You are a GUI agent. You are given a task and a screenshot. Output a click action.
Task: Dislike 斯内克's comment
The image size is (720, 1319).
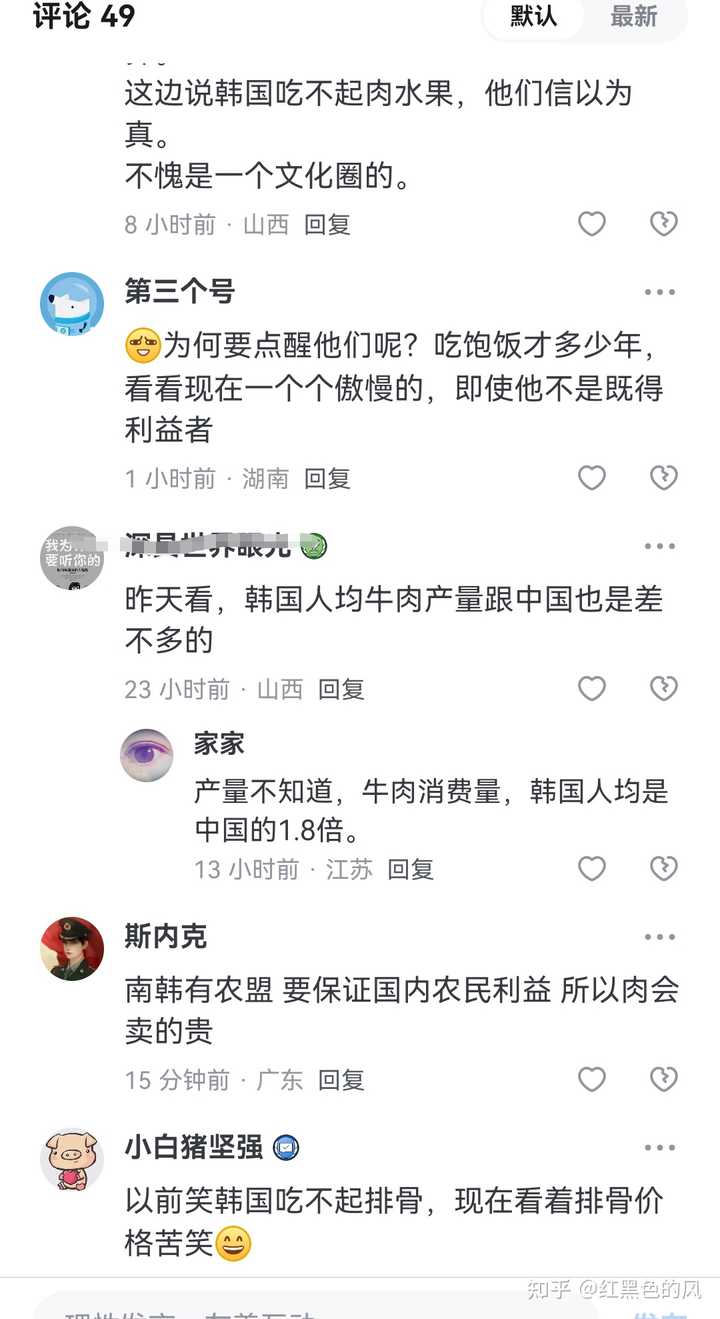pos(664,1079)
